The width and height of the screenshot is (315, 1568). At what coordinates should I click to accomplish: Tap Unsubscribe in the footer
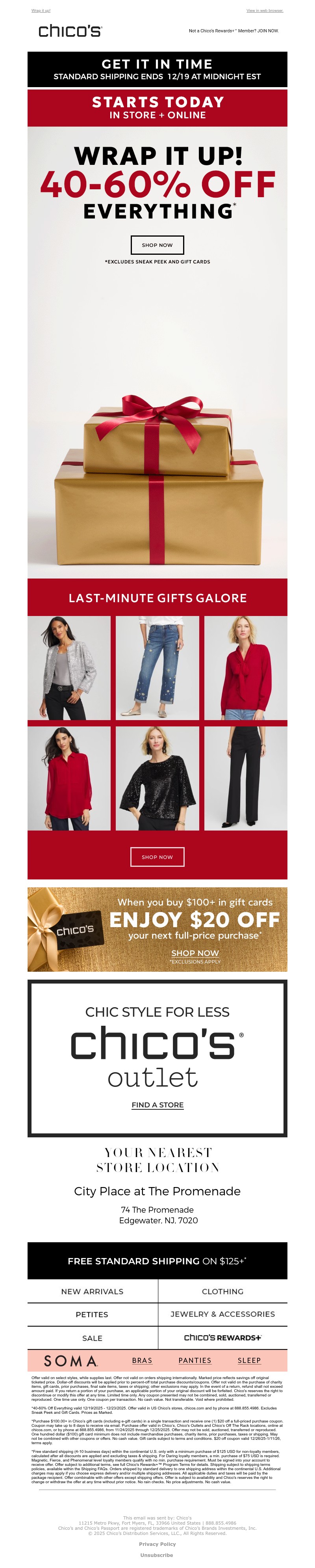click(157, 1555)
